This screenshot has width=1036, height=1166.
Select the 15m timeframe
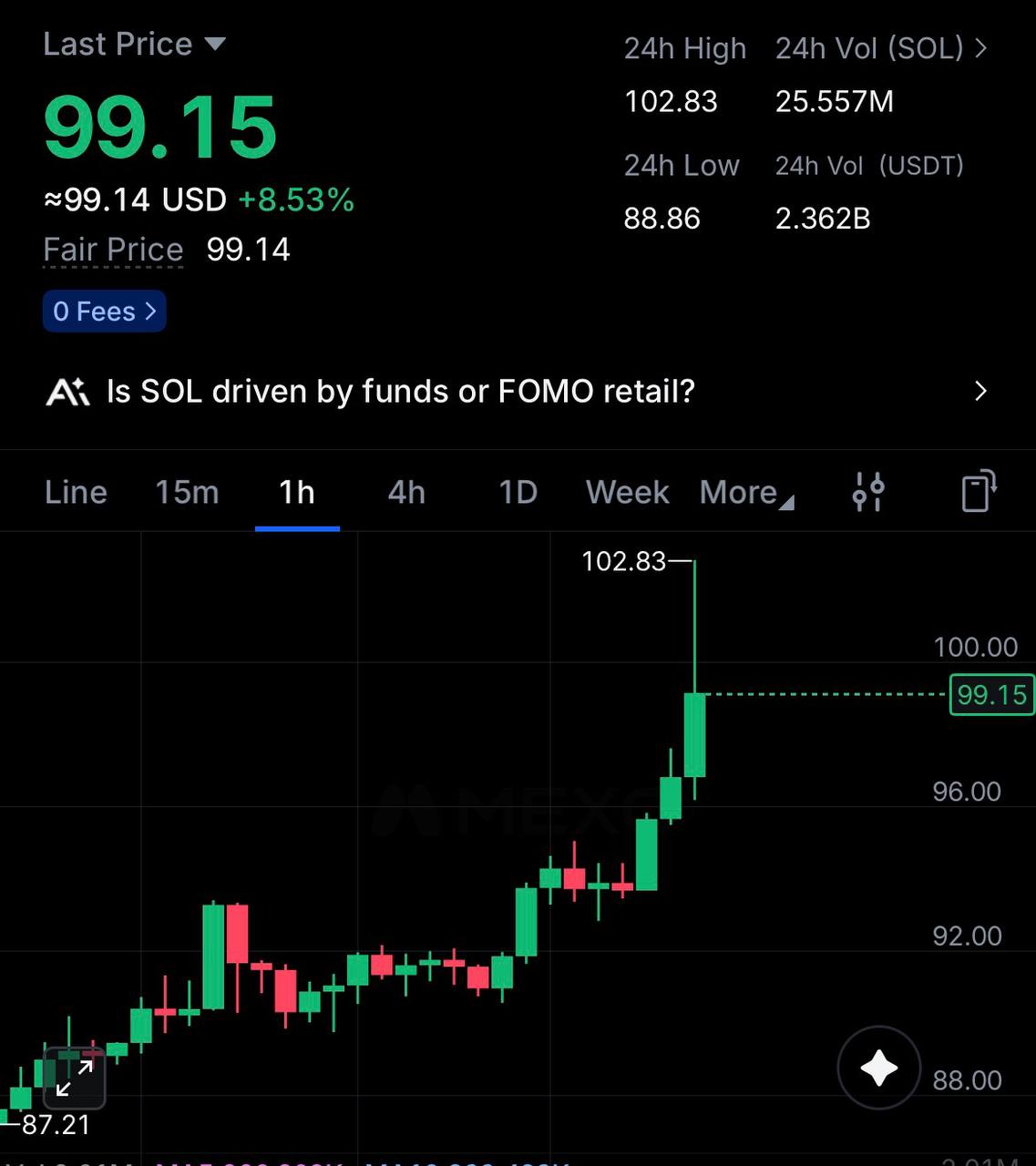point(187,492)
